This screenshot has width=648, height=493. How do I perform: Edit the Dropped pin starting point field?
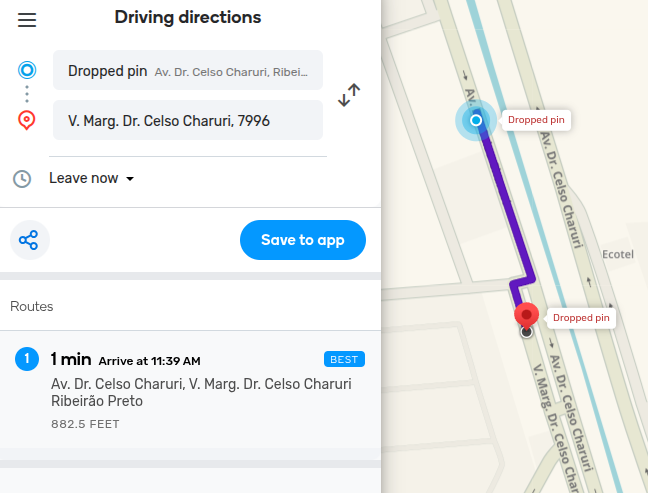(188, 70)
